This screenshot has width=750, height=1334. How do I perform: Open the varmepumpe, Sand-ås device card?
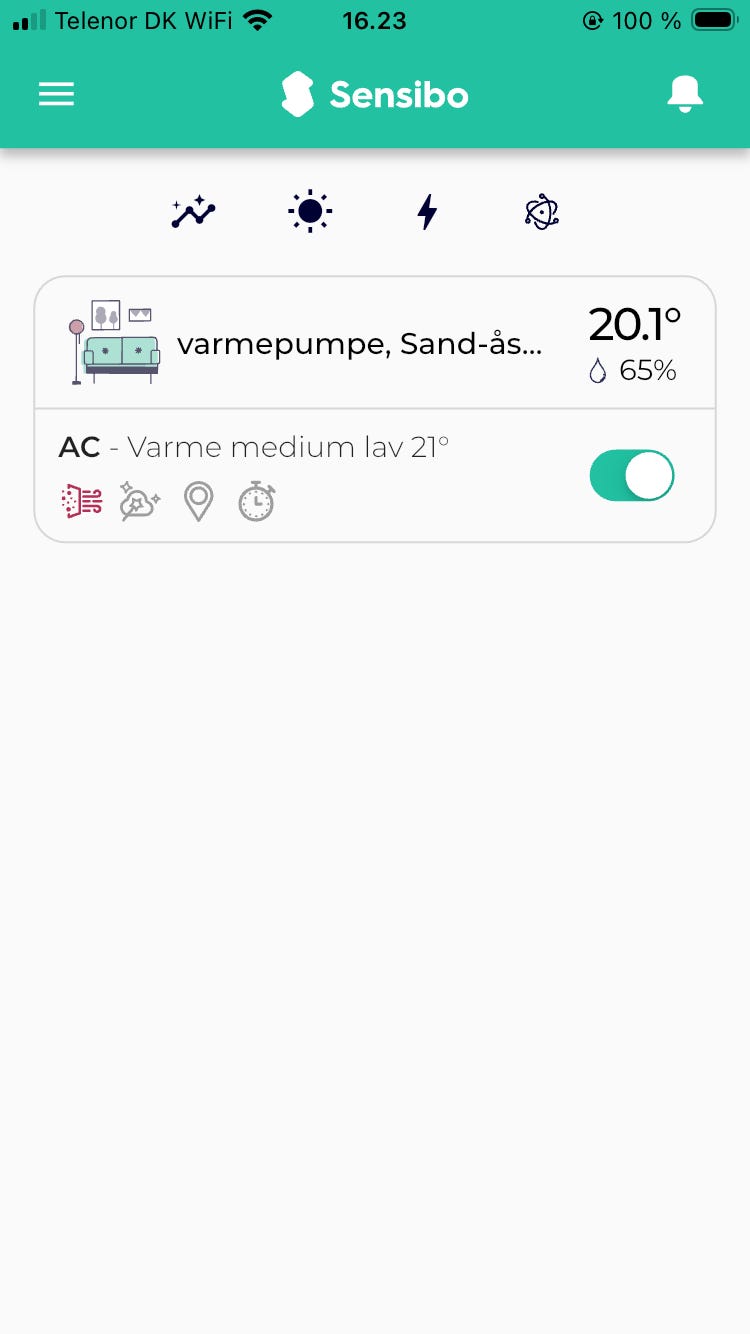click(x=360, y=344)
